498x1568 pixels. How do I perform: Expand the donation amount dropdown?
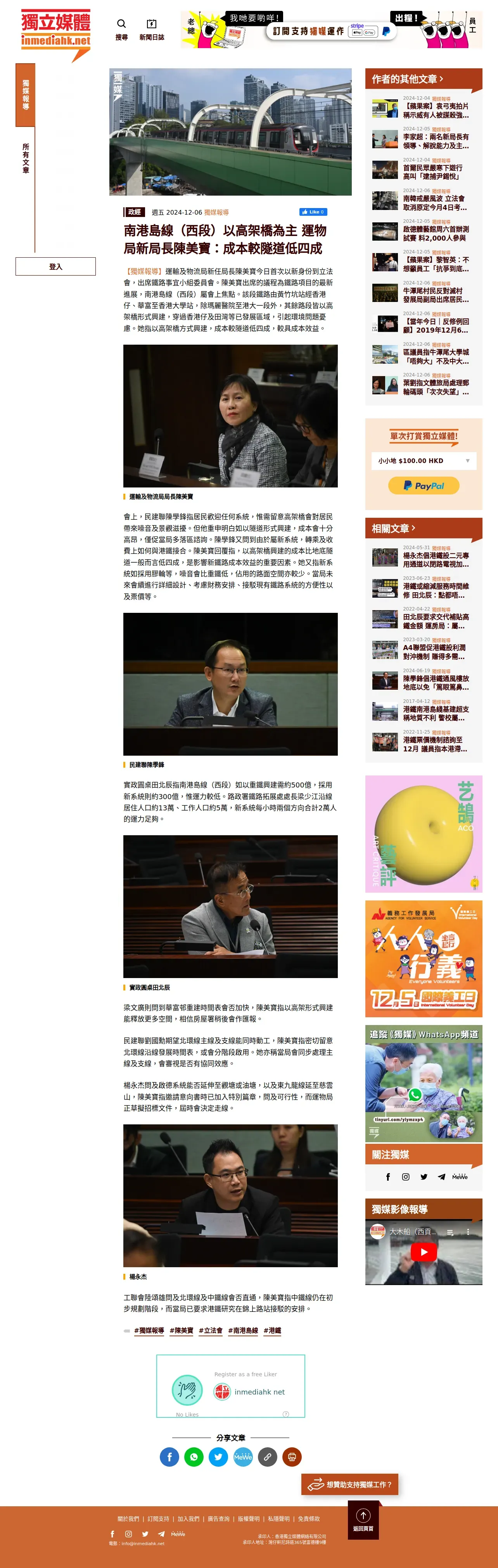click(x=424, y=461)
